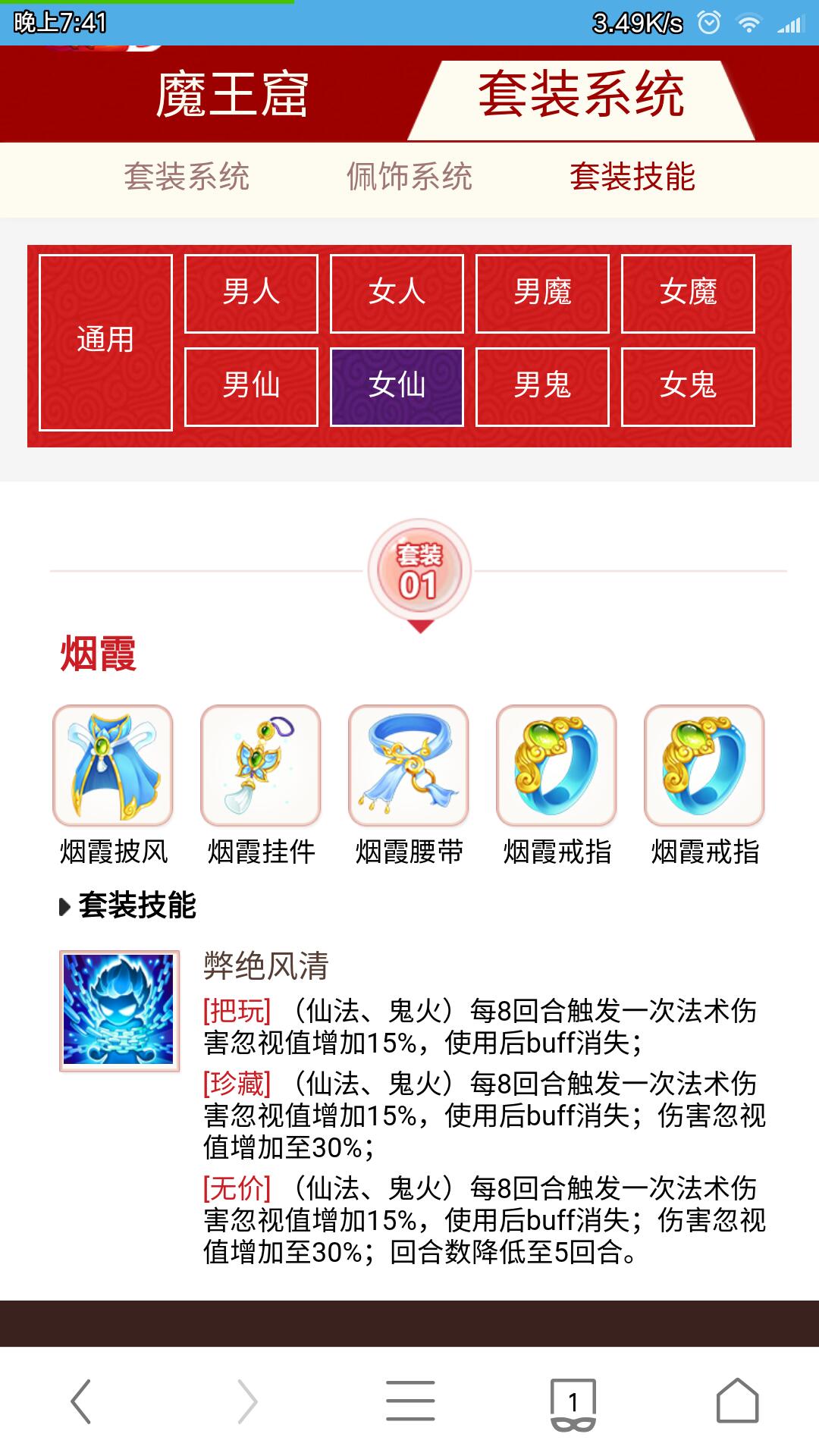
Task: Open the 套装系统 sub-tab
Action: 187,177
